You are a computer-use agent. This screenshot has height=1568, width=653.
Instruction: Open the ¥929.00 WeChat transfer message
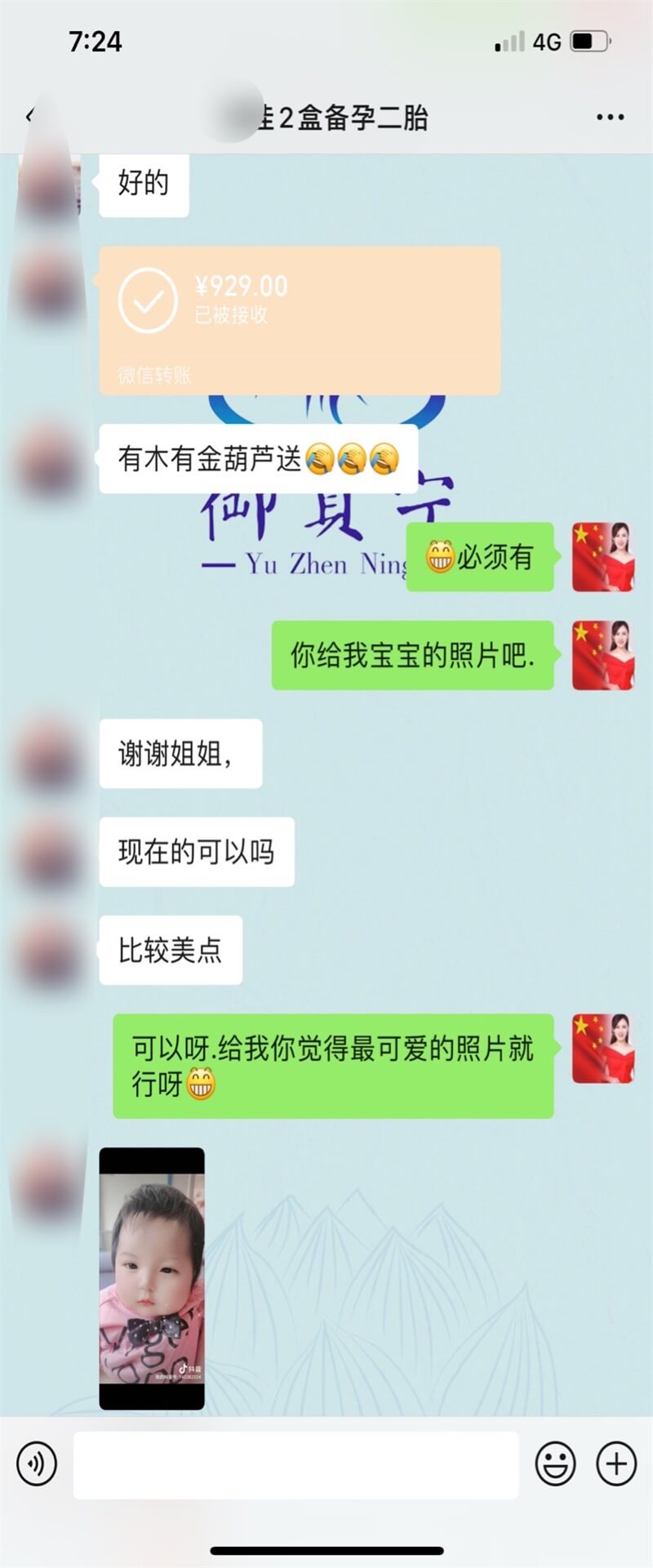click(x=300, y=320)
